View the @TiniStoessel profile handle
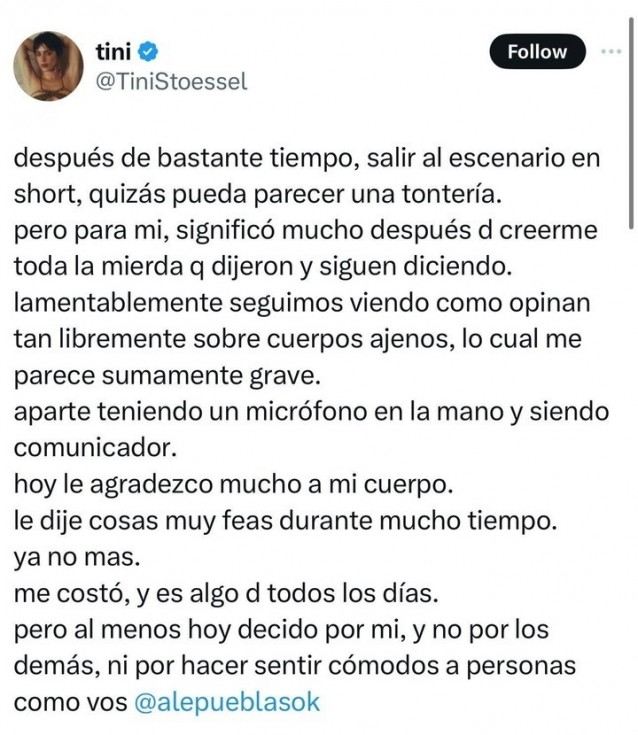 pyautogui.click(x=170, y=81)
